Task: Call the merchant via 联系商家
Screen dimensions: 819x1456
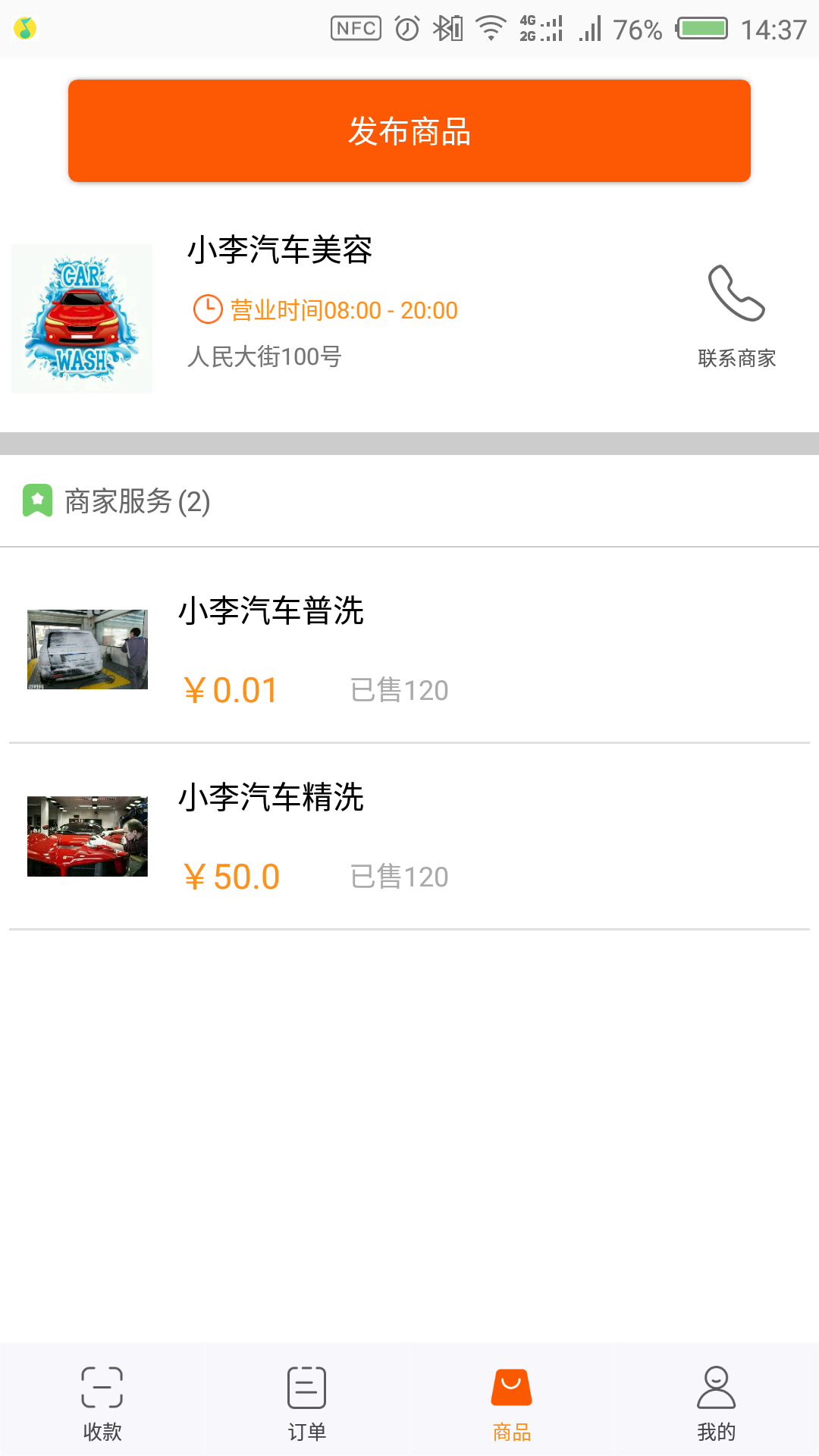Action: (736, 315)
